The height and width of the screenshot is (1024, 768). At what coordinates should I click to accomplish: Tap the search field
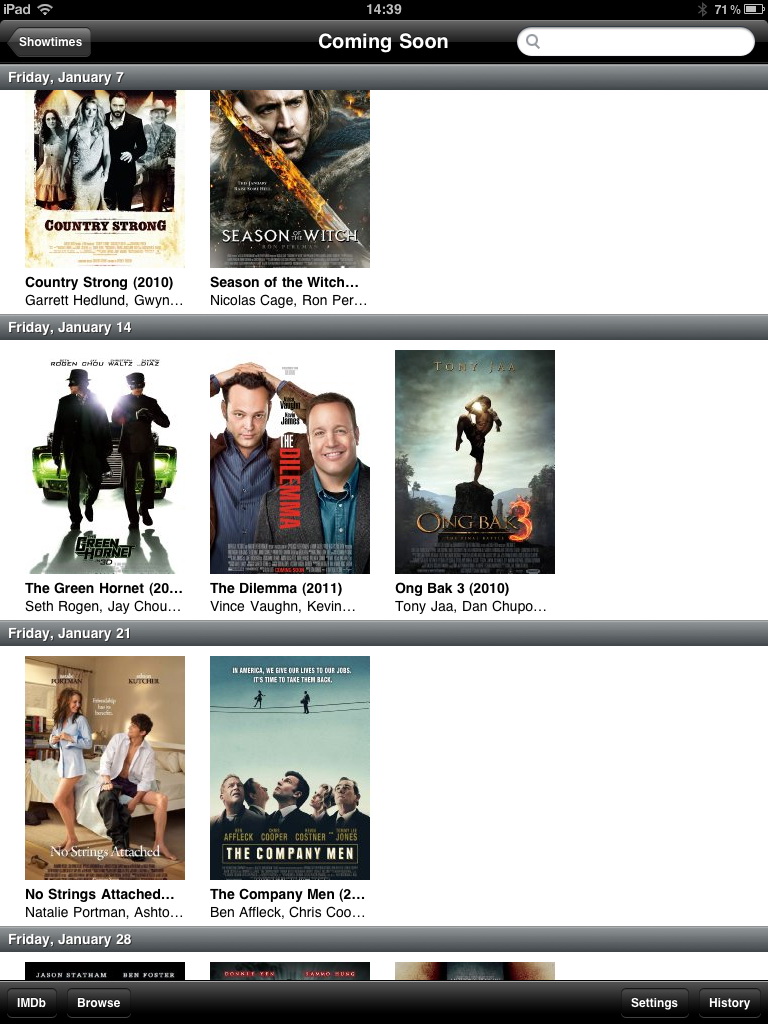tap(636, 42)
